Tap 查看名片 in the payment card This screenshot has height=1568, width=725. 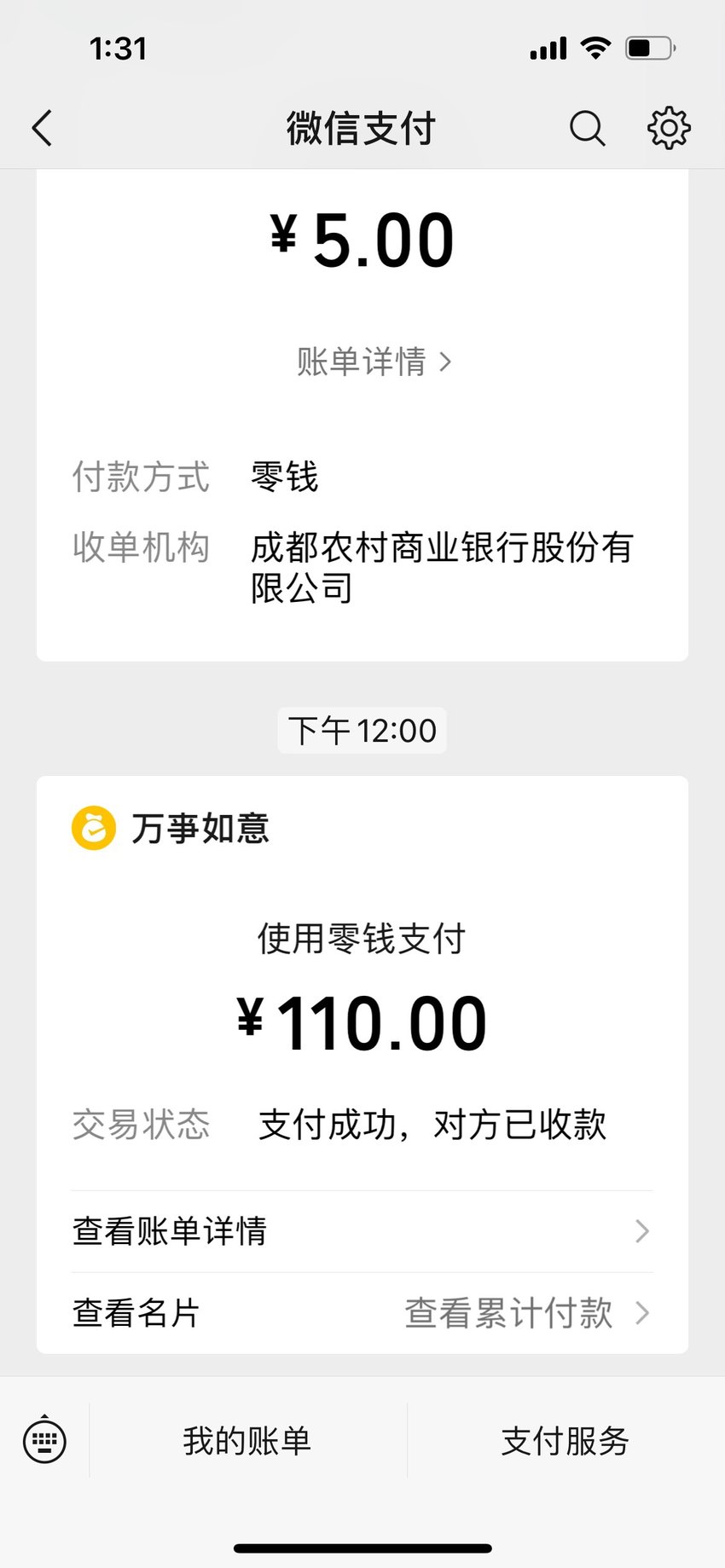[x=136, y=1313]
